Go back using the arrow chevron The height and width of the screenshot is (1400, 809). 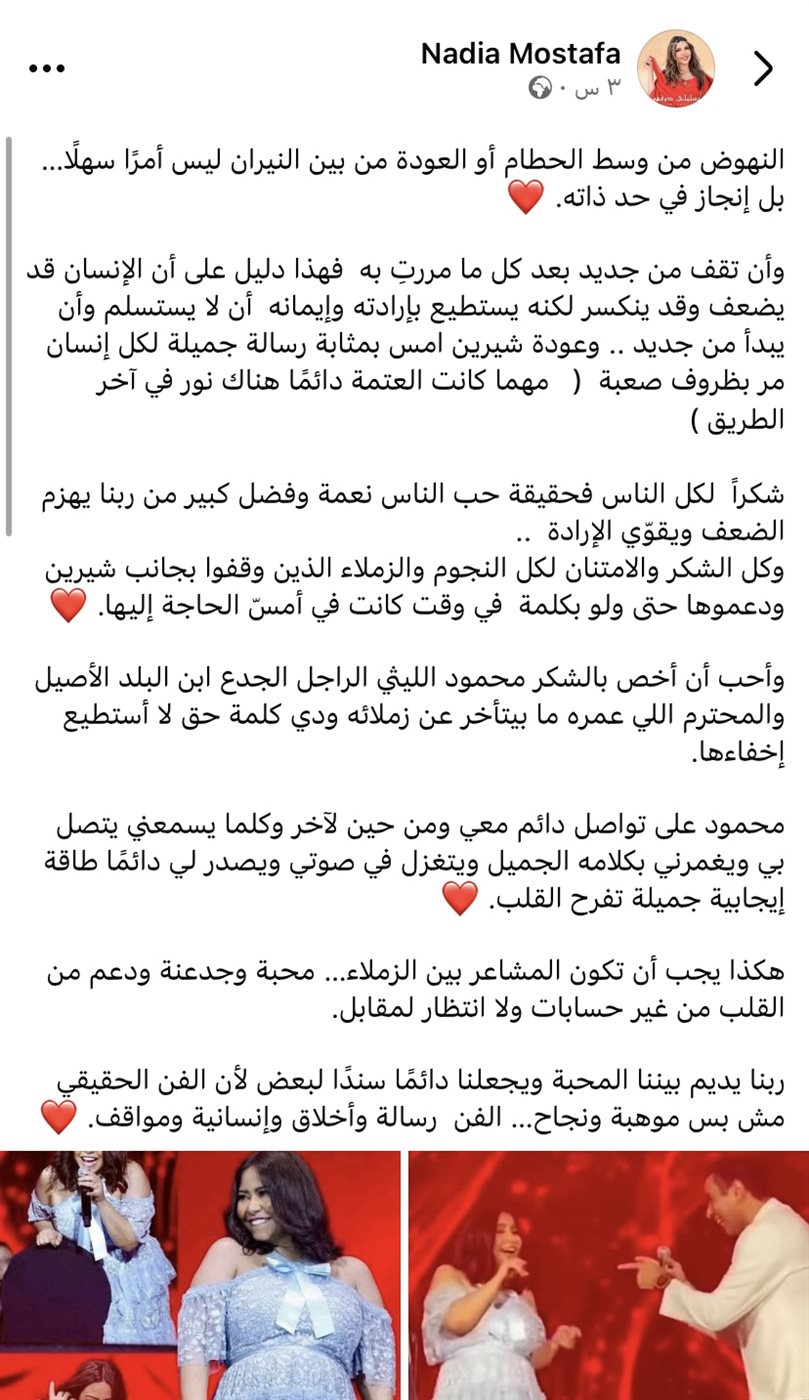coord(764,69)
